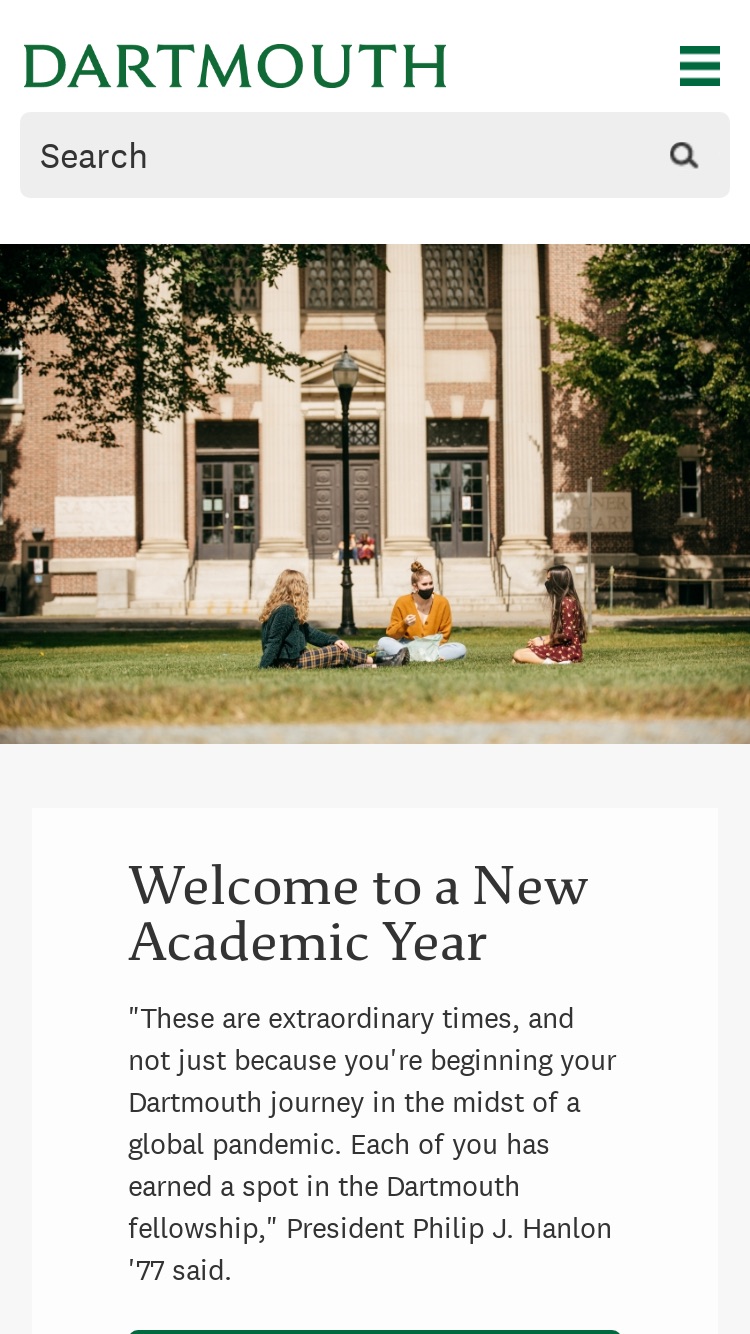Go to Dartmouth homepage via logo
This screenshot has width=750, height=1334.
click(235, 66)
